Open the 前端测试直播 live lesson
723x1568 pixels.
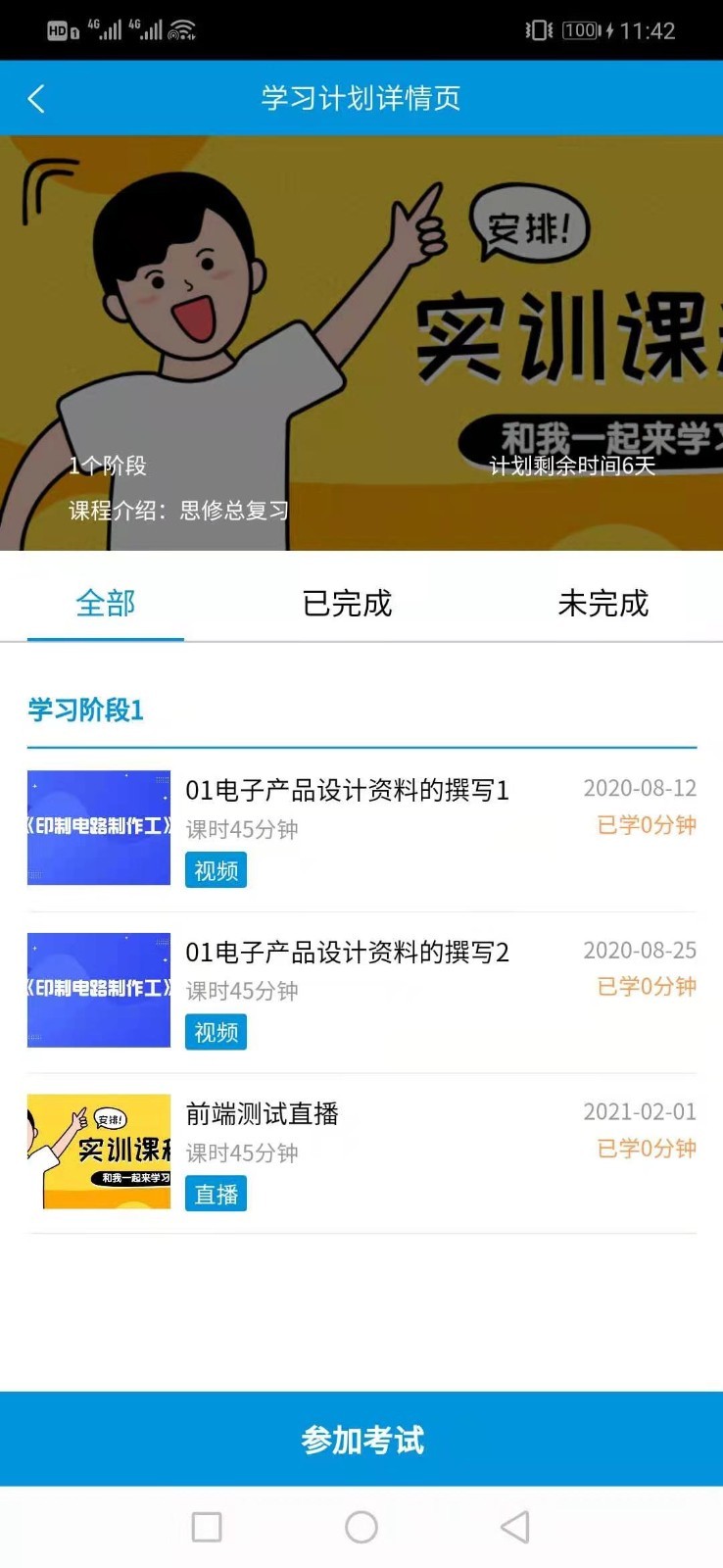(x=263, y=1114)
